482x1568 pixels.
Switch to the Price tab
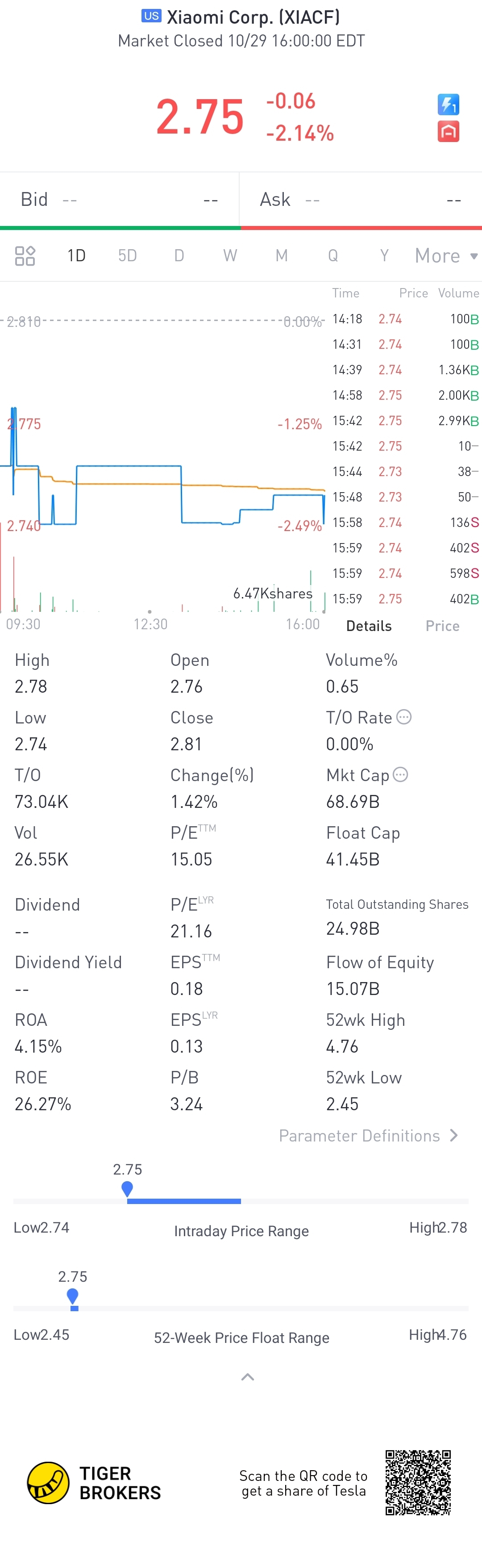(x=442, y=626)
